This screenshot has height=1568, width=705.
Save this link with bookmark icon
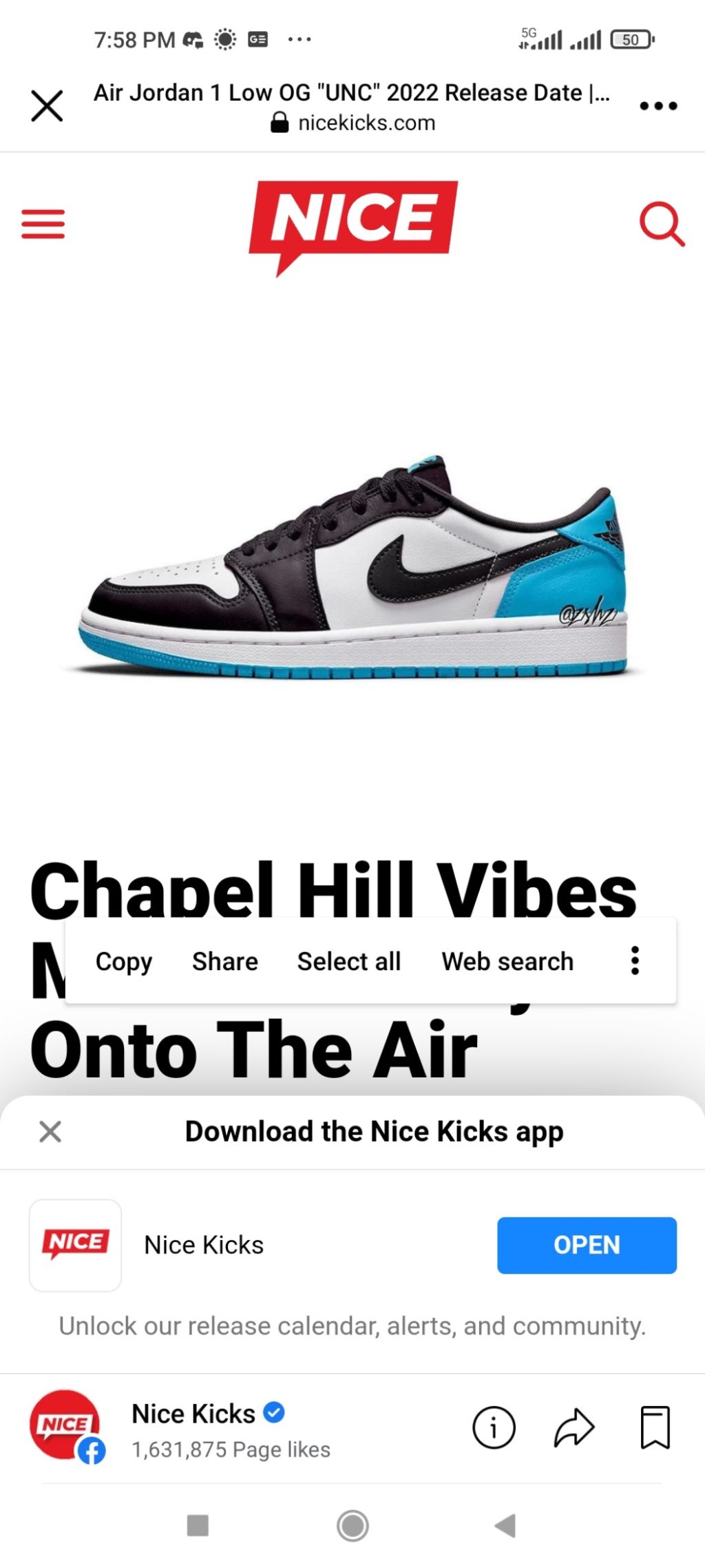(x=655, y=1427)
